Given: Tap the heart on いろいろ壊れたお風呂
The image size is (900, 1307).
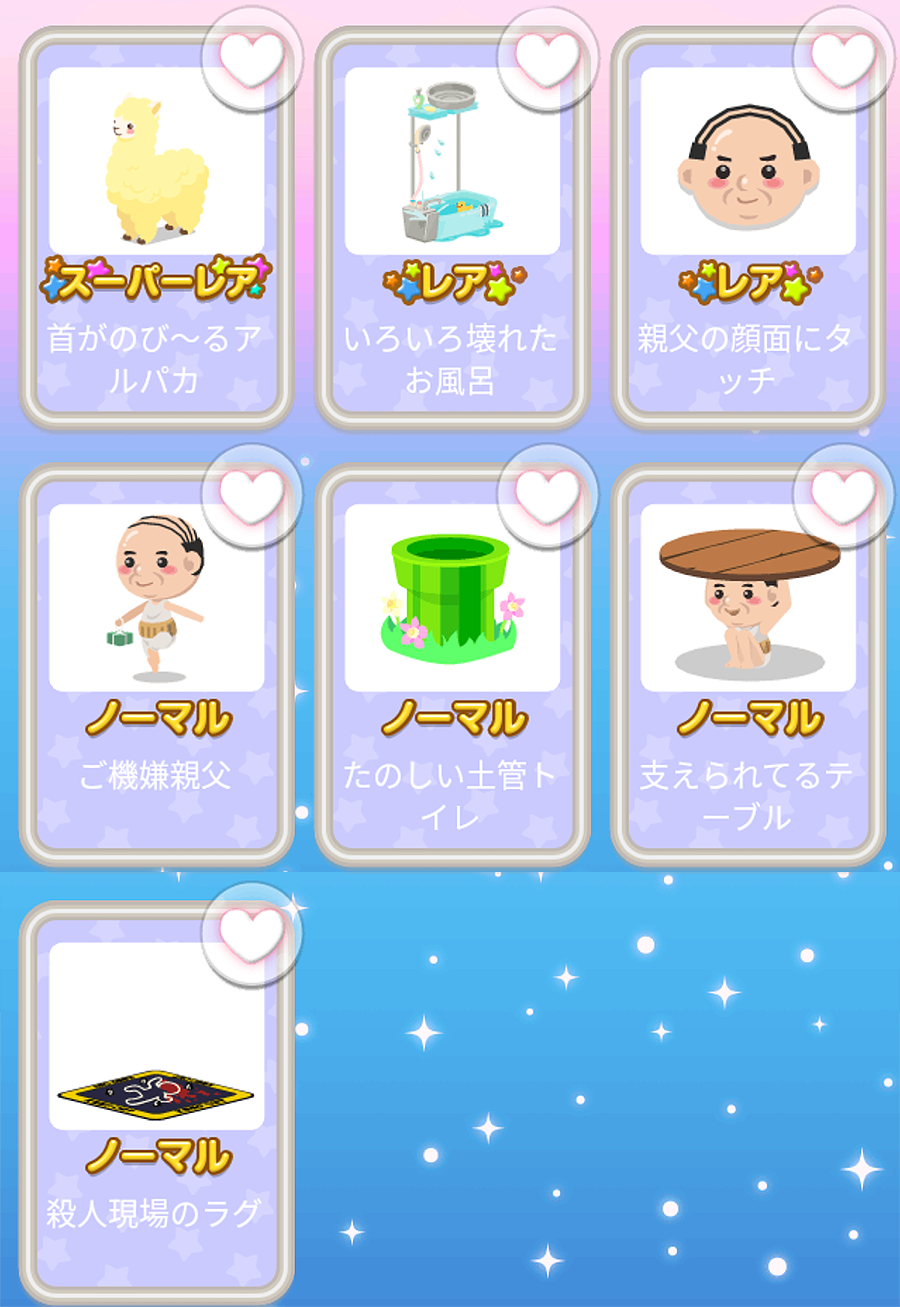Looking at the screenshot, I should point(547,58).
